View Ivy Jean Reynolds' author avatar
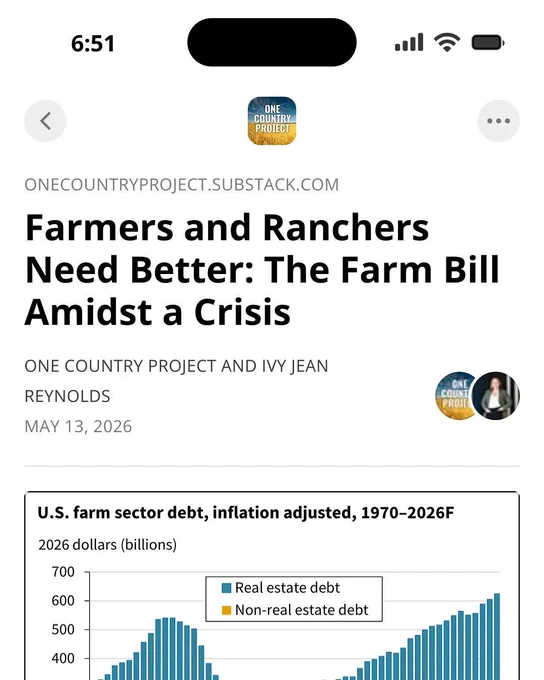 click(x=495, y=396)
